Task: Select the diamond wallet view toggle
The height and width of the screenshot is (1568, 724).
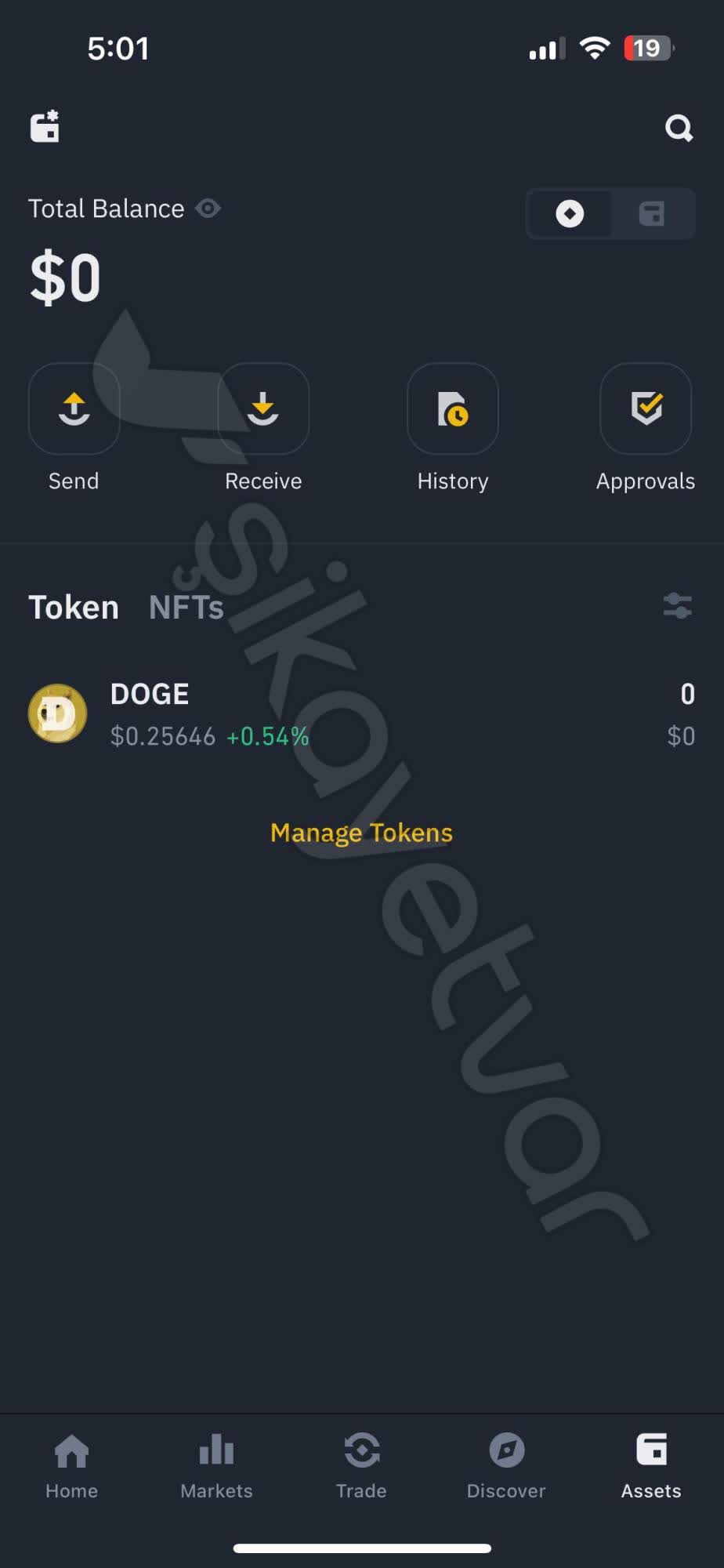Action: click(570, 213)
